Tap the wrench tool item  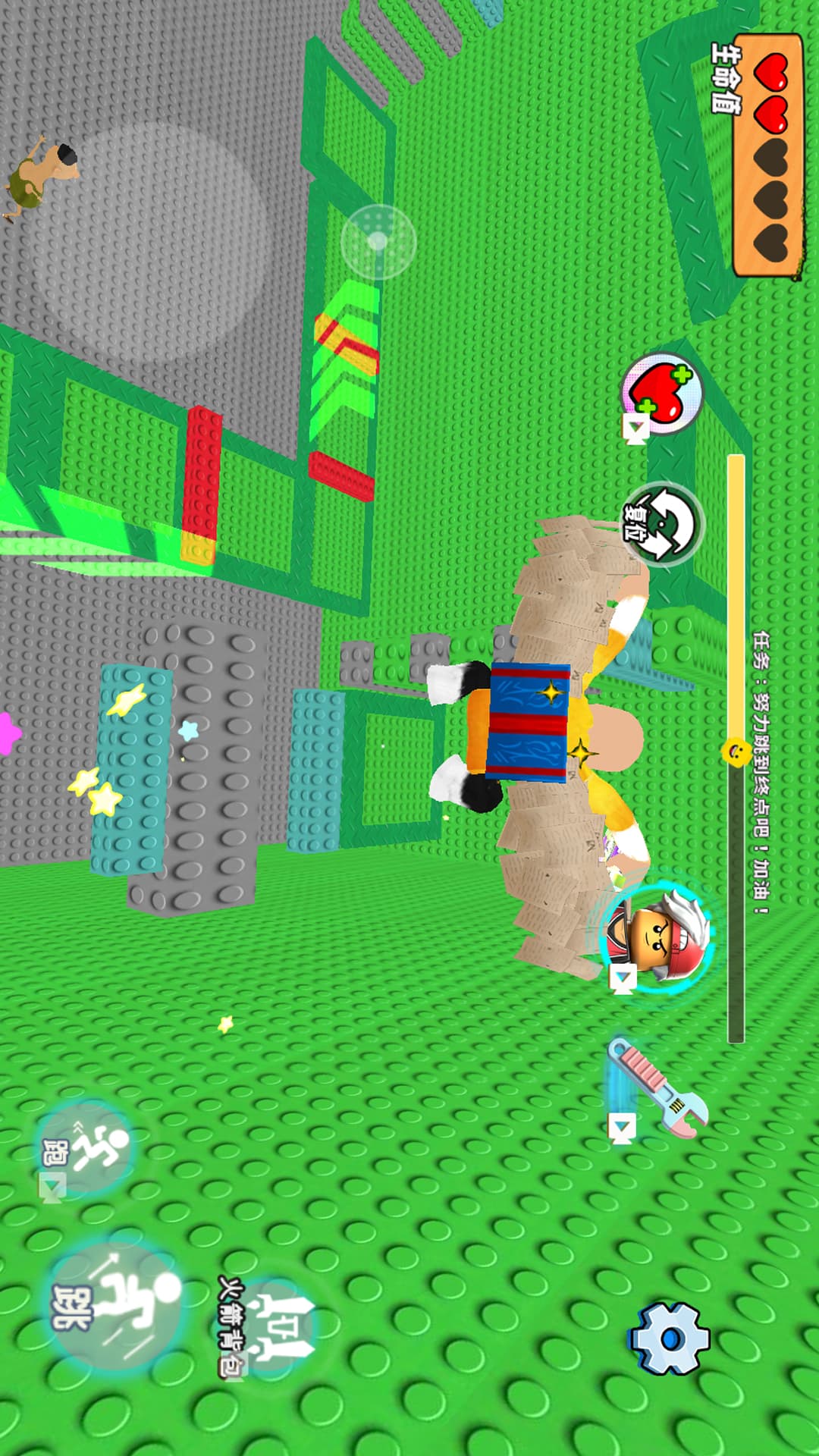click(x=657, y=1089)
